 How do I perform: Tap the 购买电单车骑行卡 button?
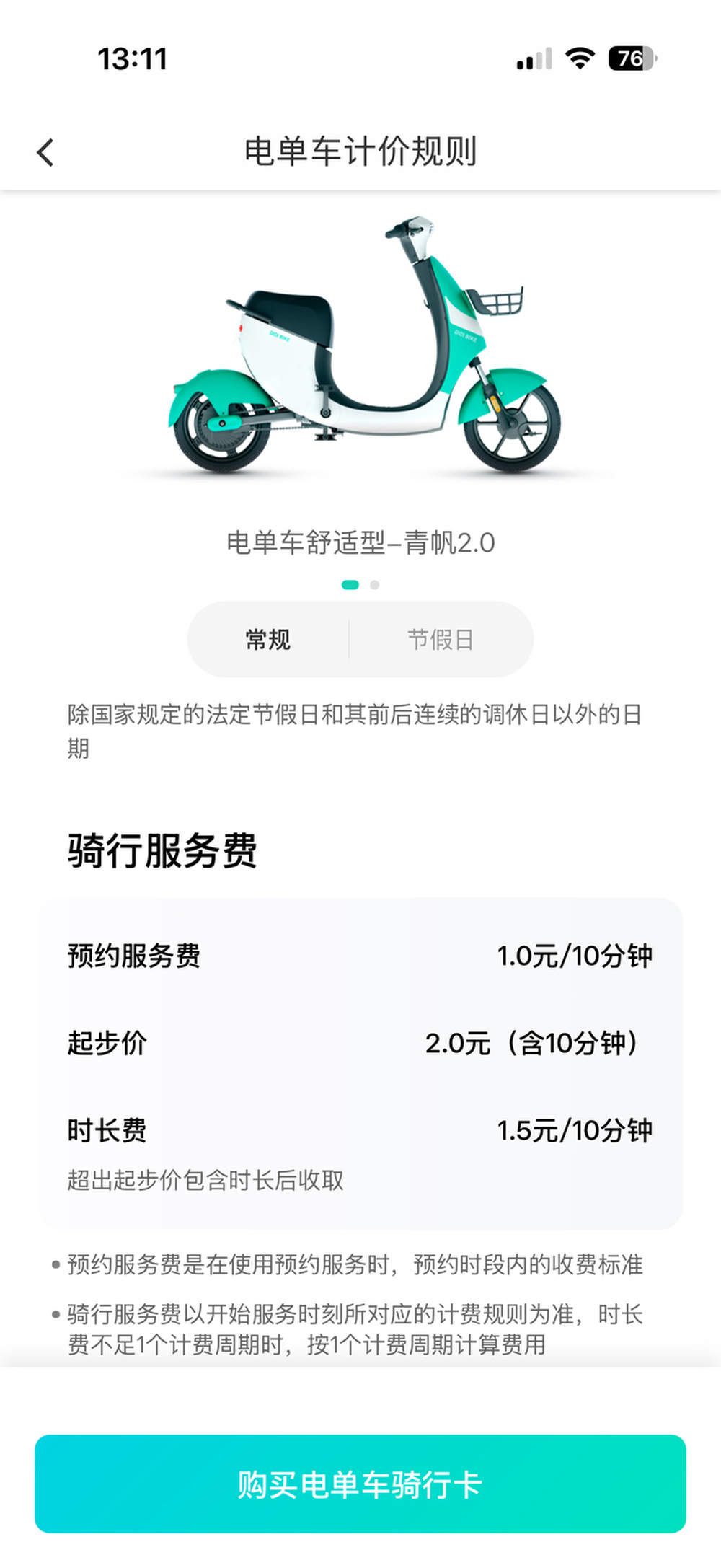pyautogui.click(x=360, y=1482)
